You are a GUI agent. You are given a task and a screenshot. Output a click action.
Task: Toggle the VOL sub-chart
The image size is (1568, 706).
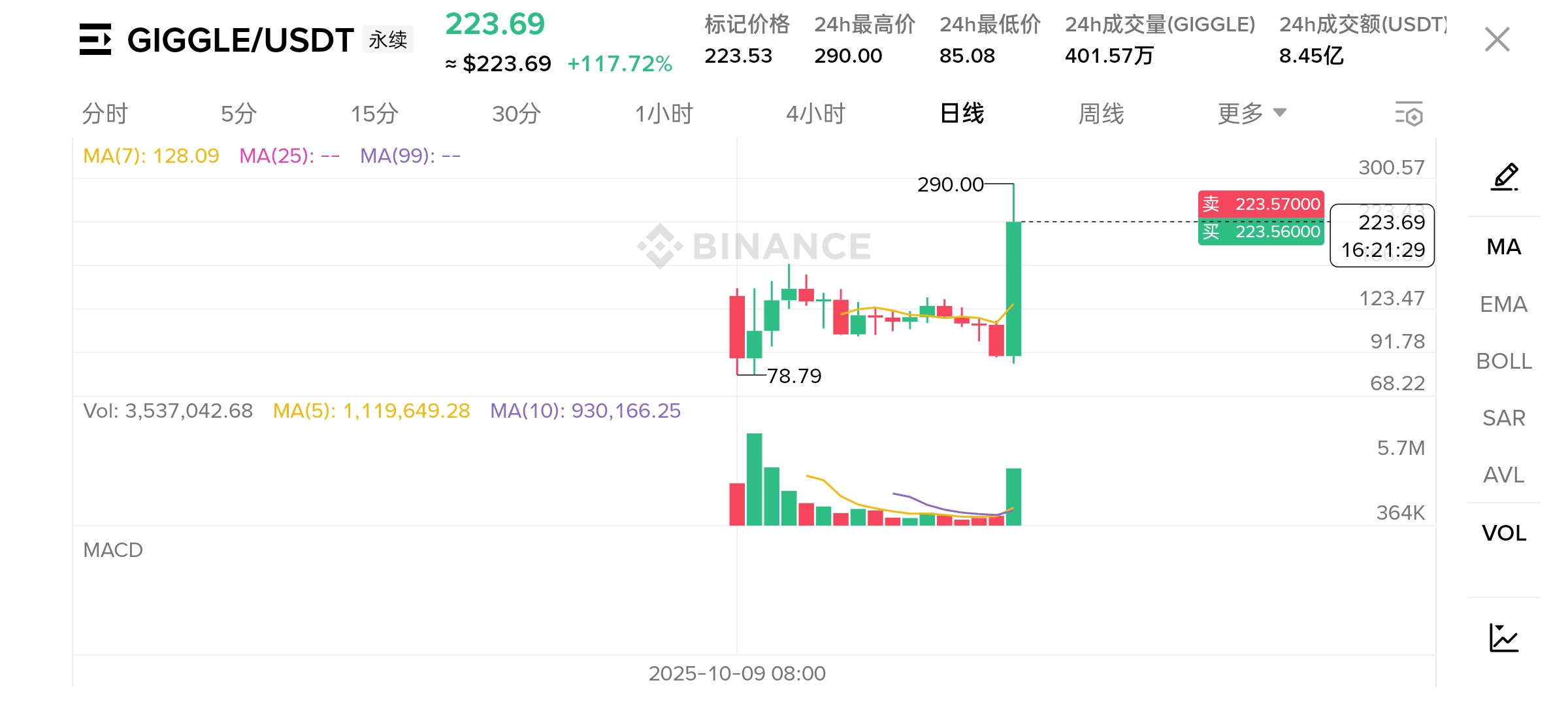click(1504, 533)
